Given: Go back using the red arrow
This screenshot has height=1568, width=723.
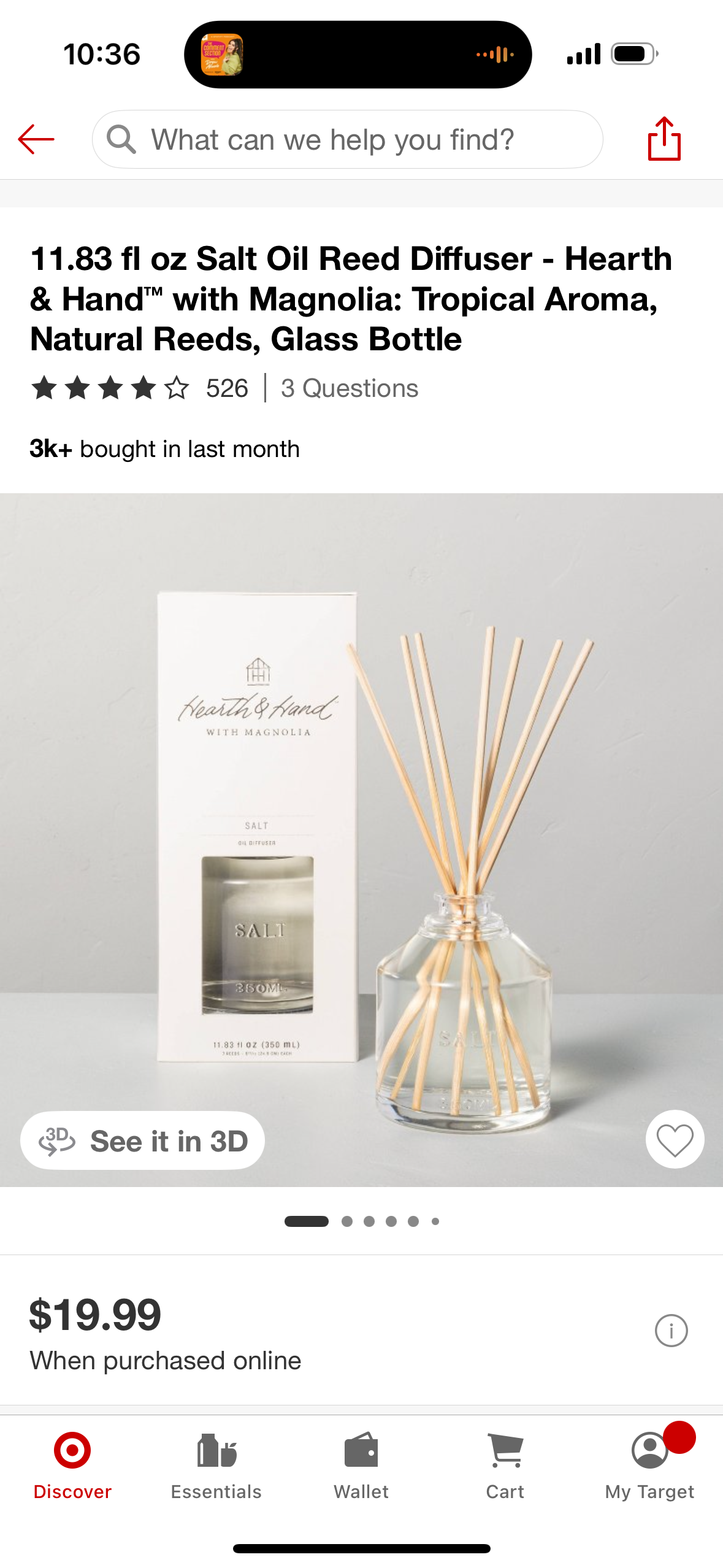Looking at the screenshot, I should [x=36, y=140].
